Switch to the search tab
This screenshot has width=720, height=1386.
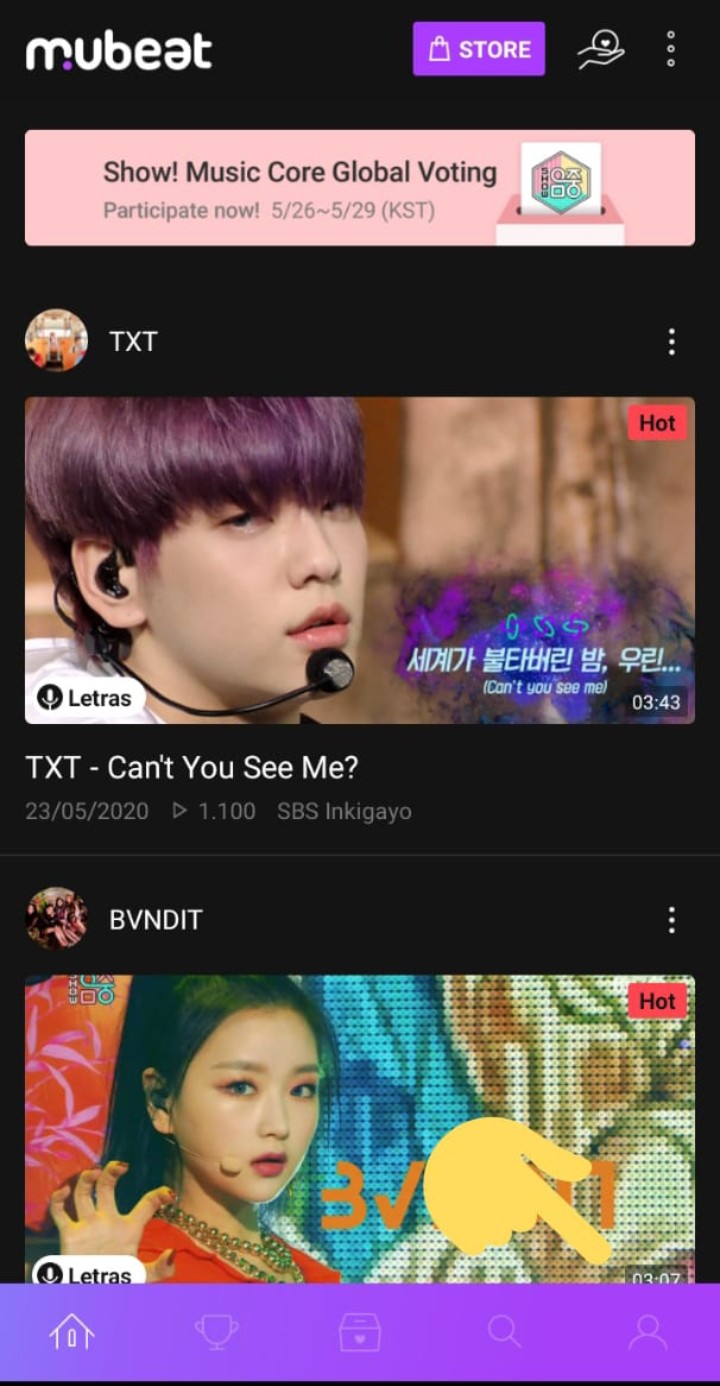[504, 1332]
